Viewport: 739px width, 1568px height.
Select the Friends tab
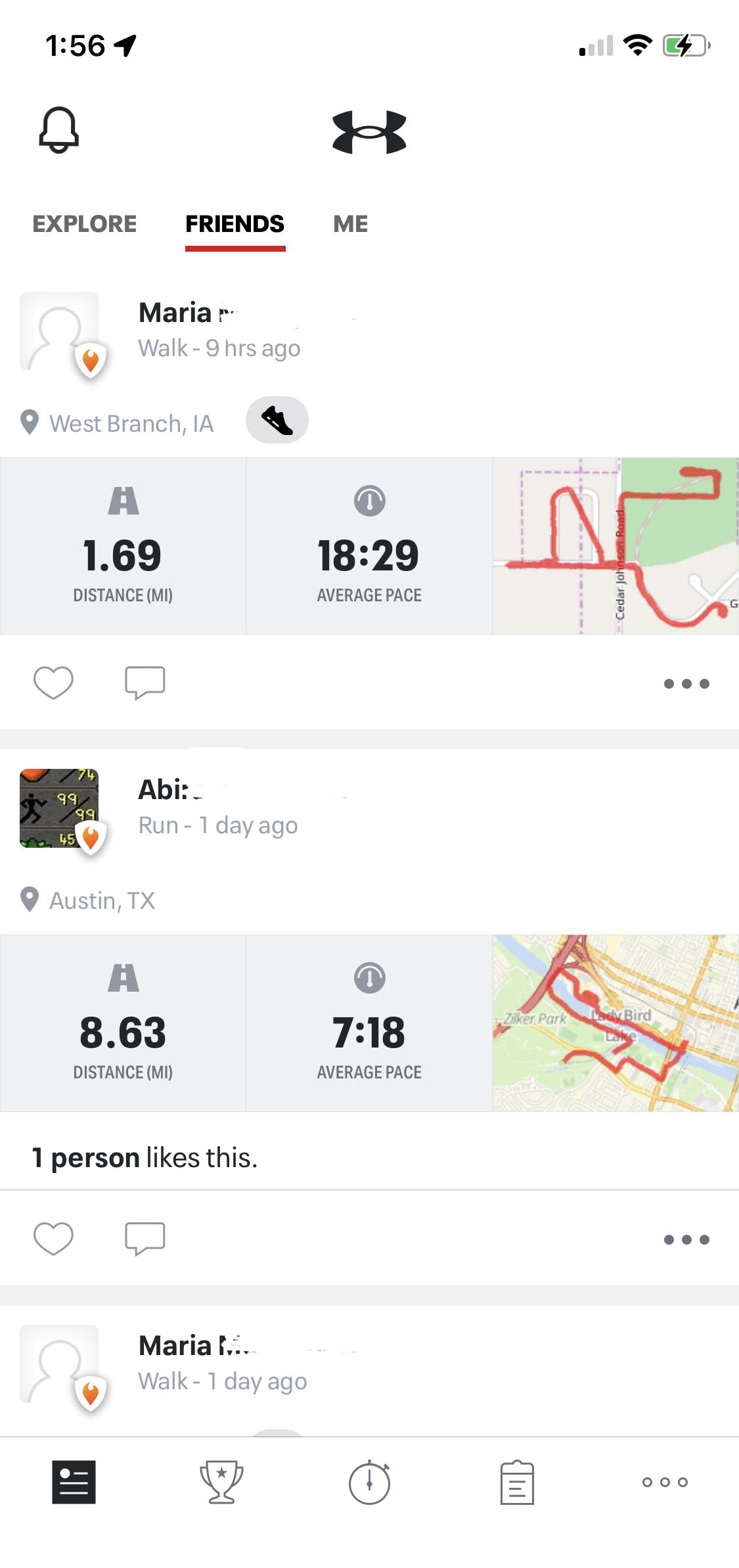click(x=235, y=224)
